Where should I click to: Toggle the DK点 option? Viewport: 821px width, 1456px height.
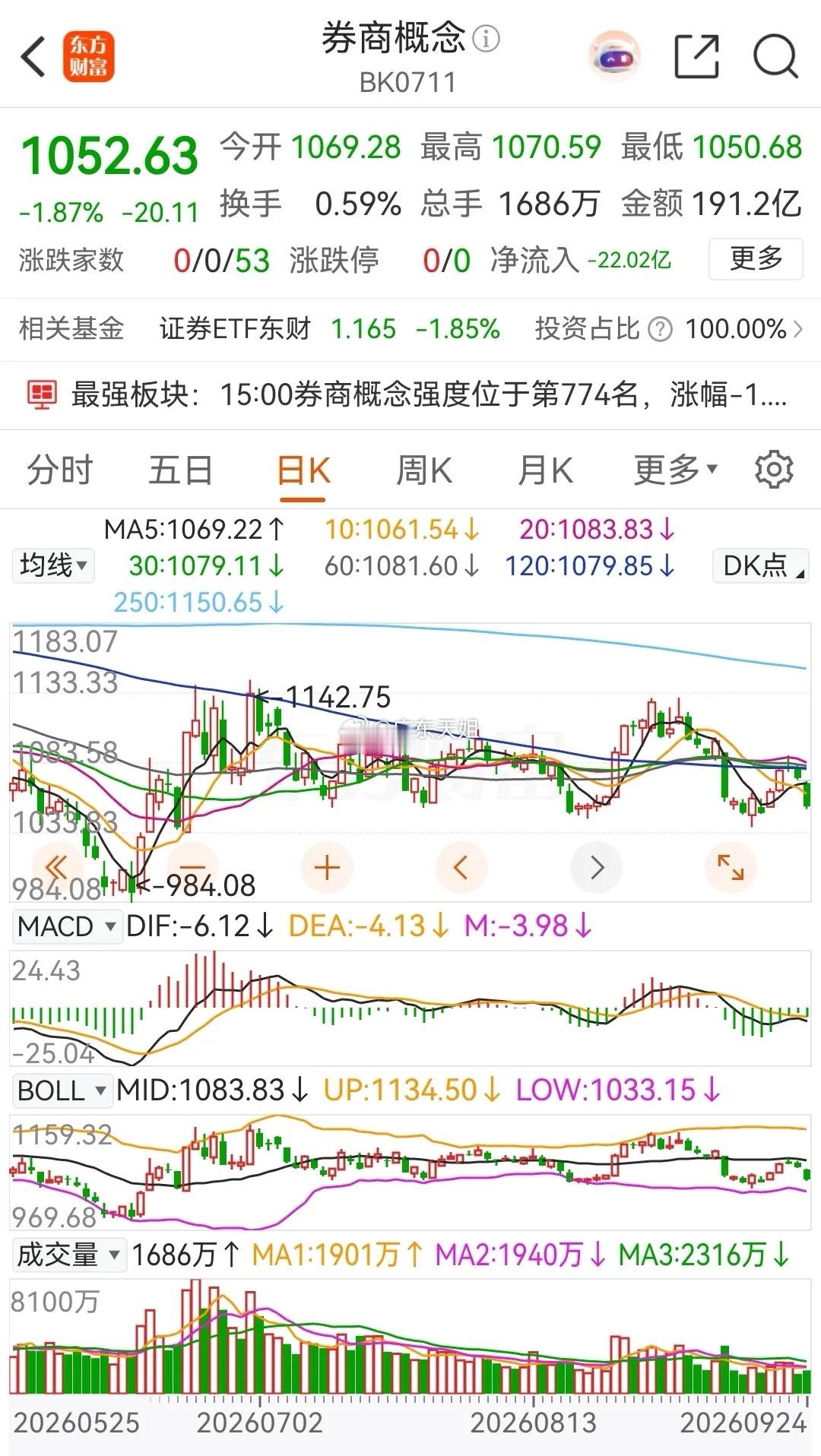(760, 565)
